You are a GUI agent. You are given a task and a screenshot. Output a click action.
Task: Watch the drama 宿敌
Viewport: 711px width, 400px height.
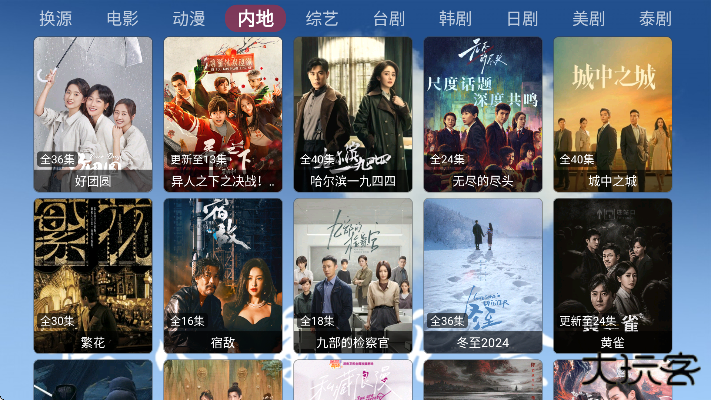coord(223,275)
